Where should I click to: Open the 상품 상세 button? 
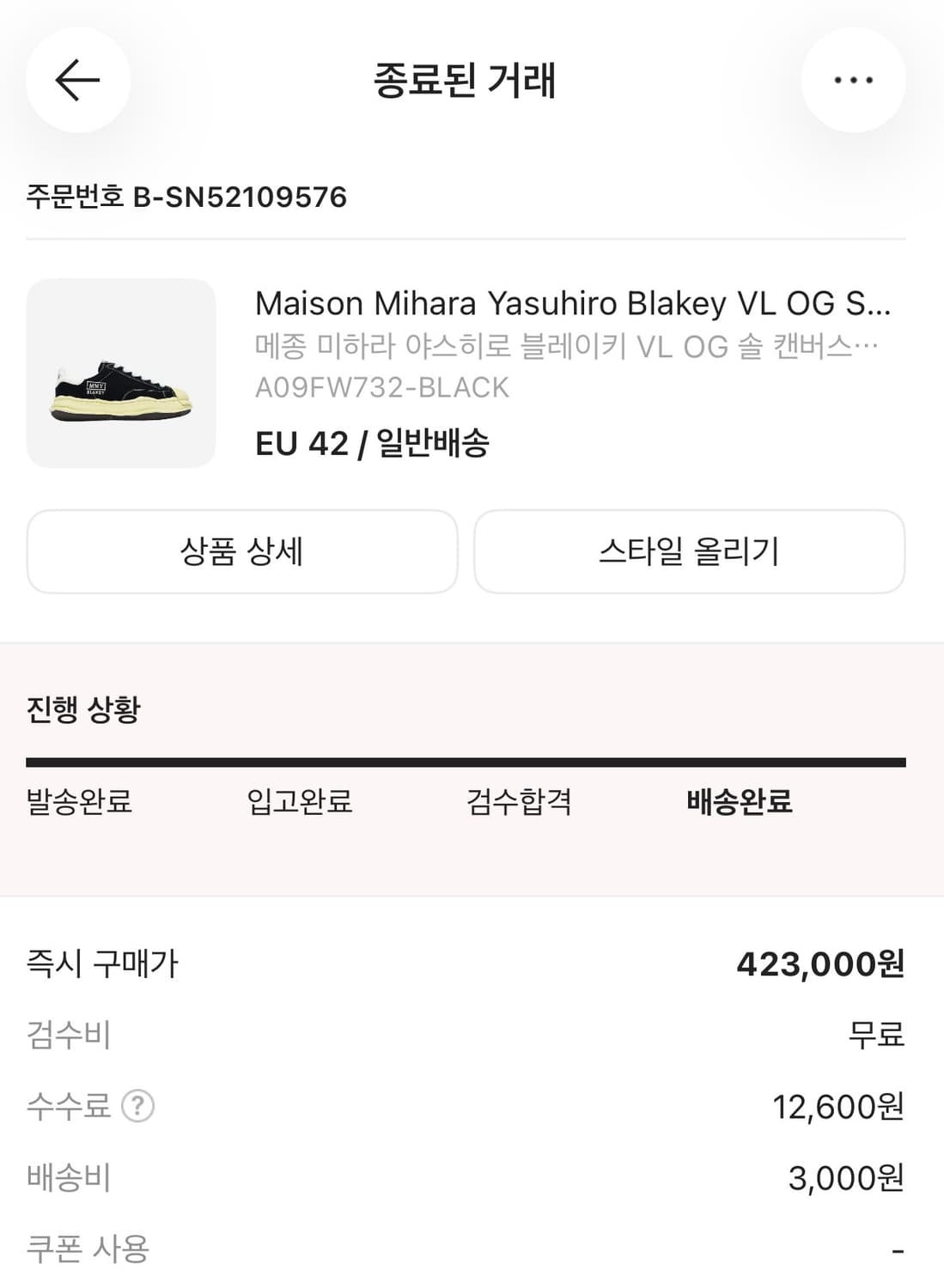[241, 551]
